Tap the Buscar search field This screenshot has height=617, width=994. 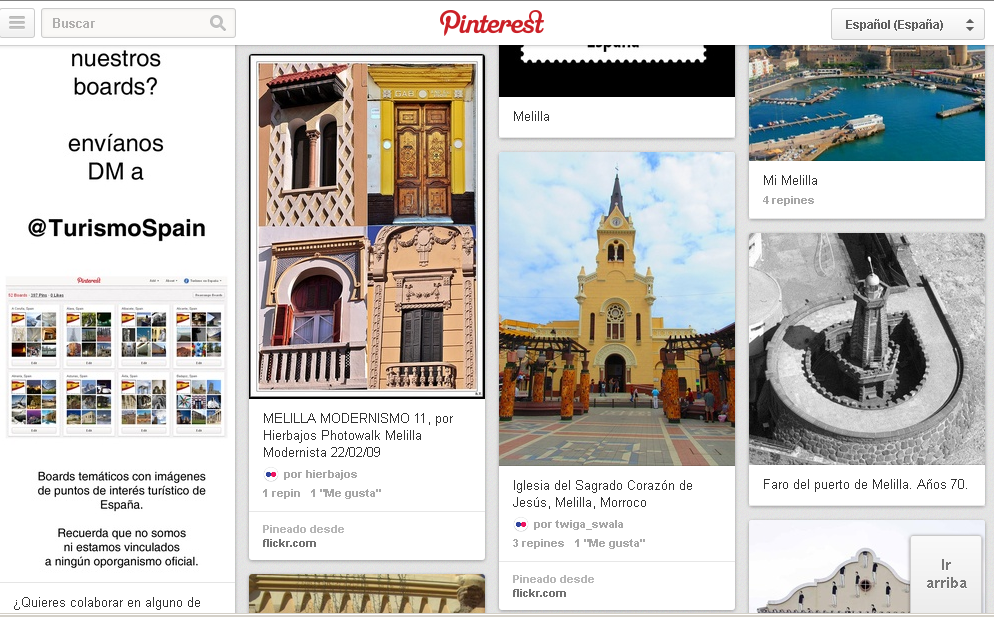click(x=125, y=23)
